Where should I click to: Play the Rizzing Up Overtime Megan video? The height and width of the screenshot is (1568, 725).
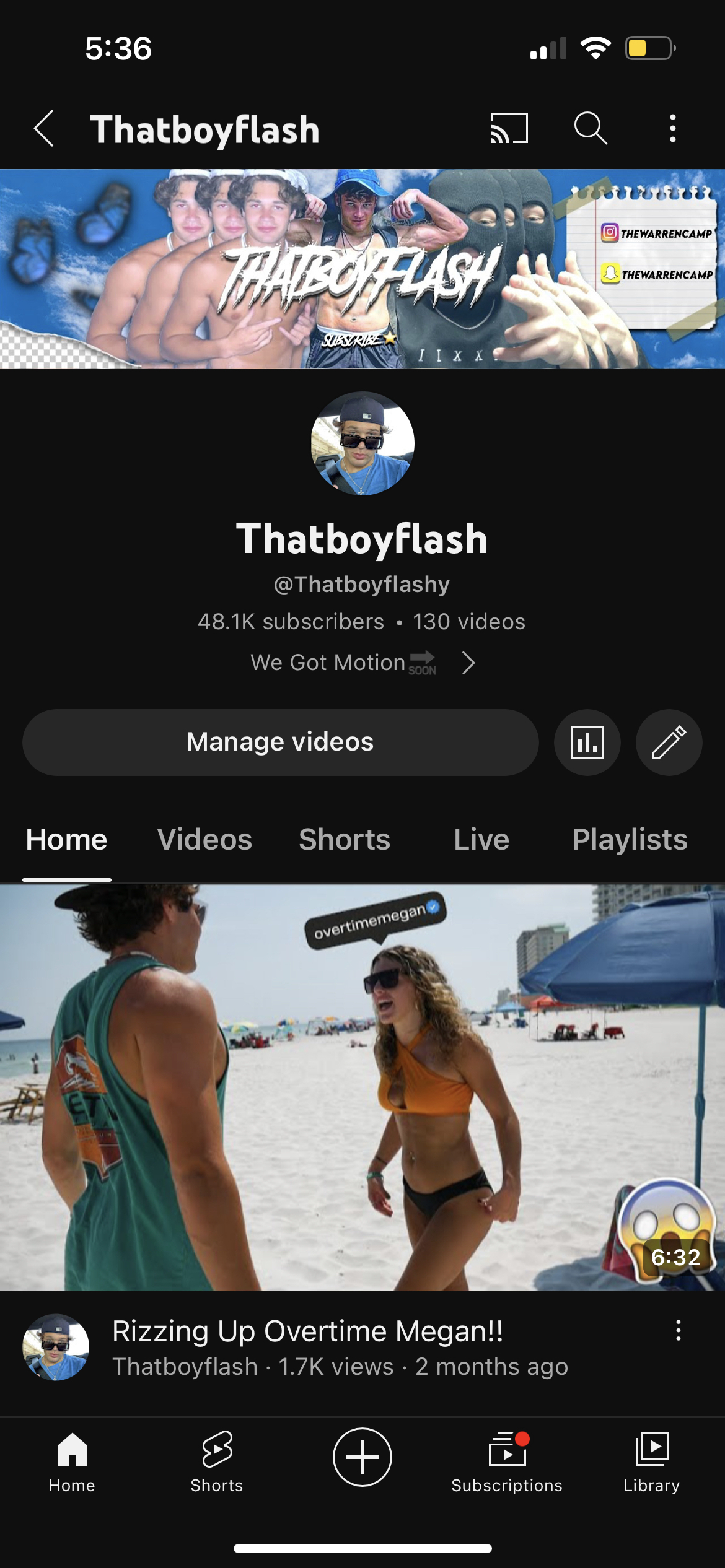pos(362,1087)
